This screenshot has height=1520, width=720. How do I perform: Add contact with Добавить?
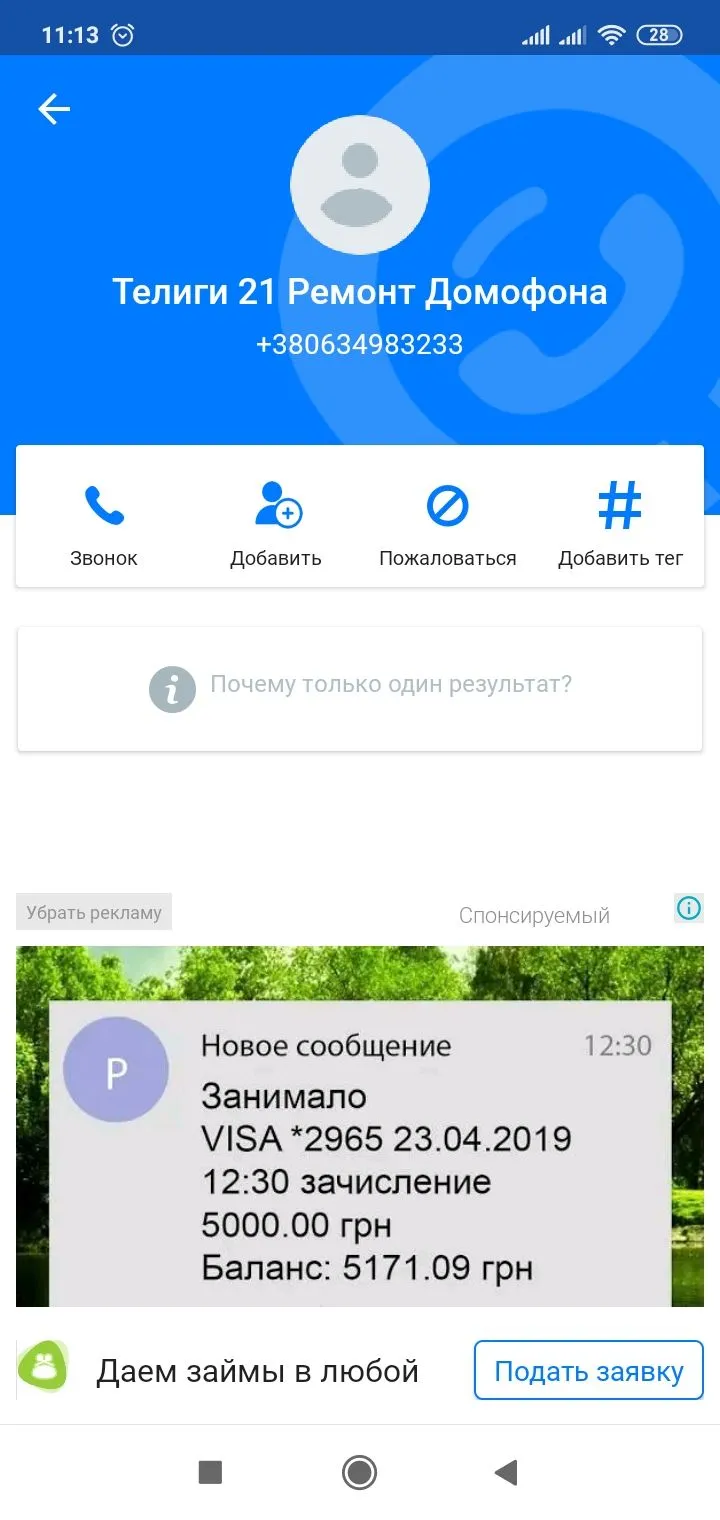[x=276, y=525]
